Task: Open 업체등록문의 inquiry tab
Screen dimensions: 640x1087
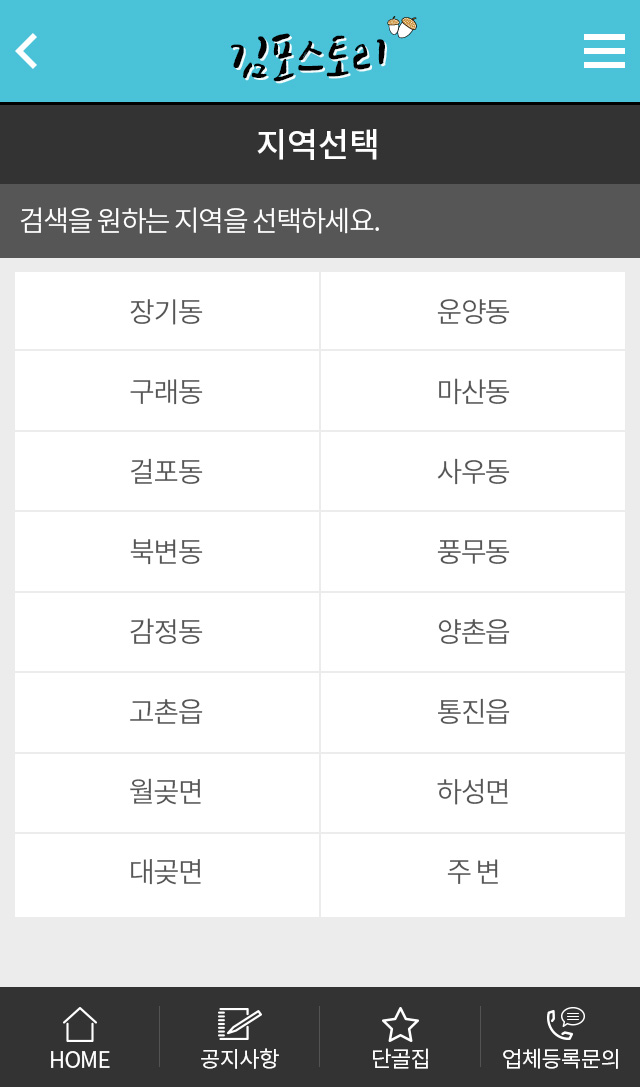Action: click(560, 1037)
